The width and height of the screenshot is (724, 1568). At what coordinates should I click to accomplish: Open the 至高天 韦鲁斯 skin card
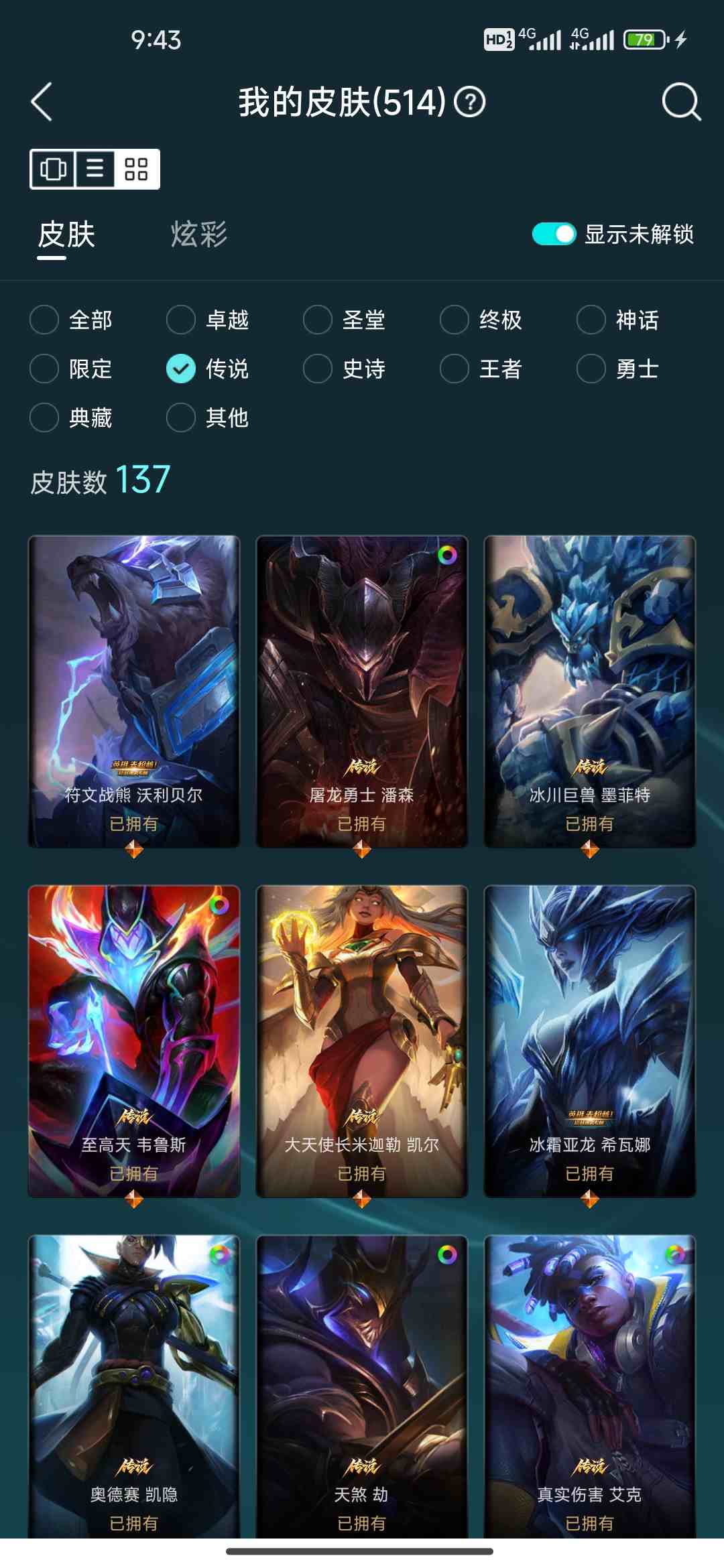134,1040
